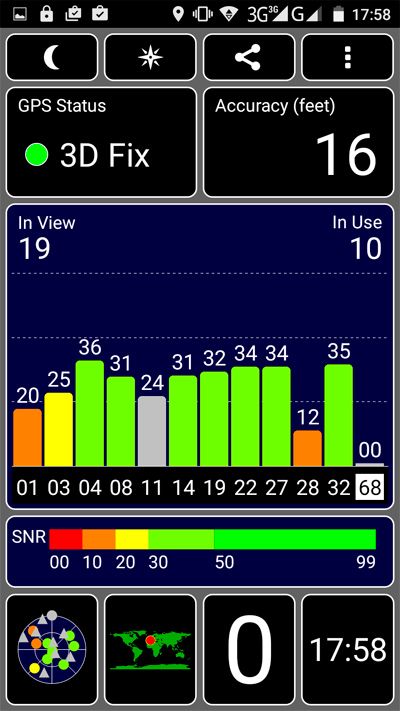Open the compass view
This screenshot has width=400, height=711.
[150, 58]
